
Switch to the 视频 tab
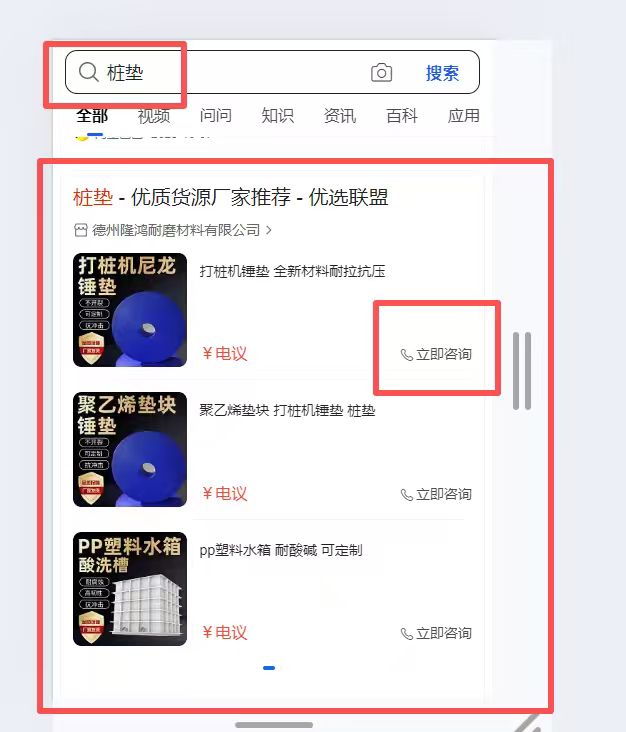coord(153,116)
